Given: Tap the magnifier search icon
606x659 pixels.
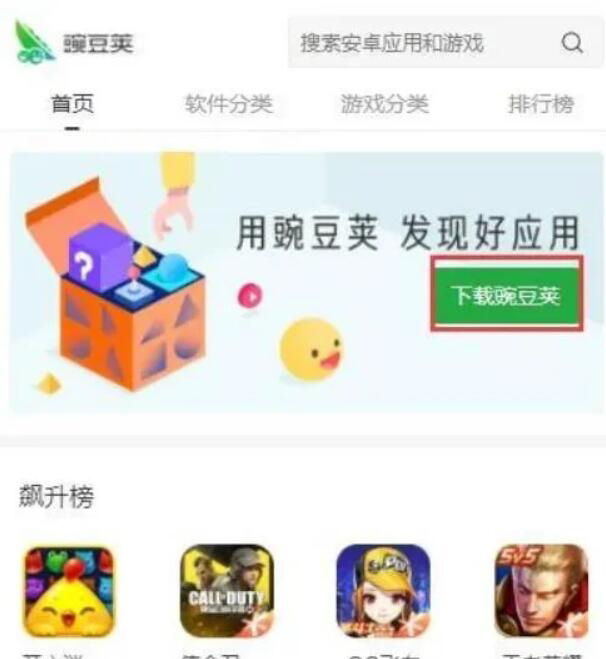Looking at the screenshot, I should click(572, 43).
